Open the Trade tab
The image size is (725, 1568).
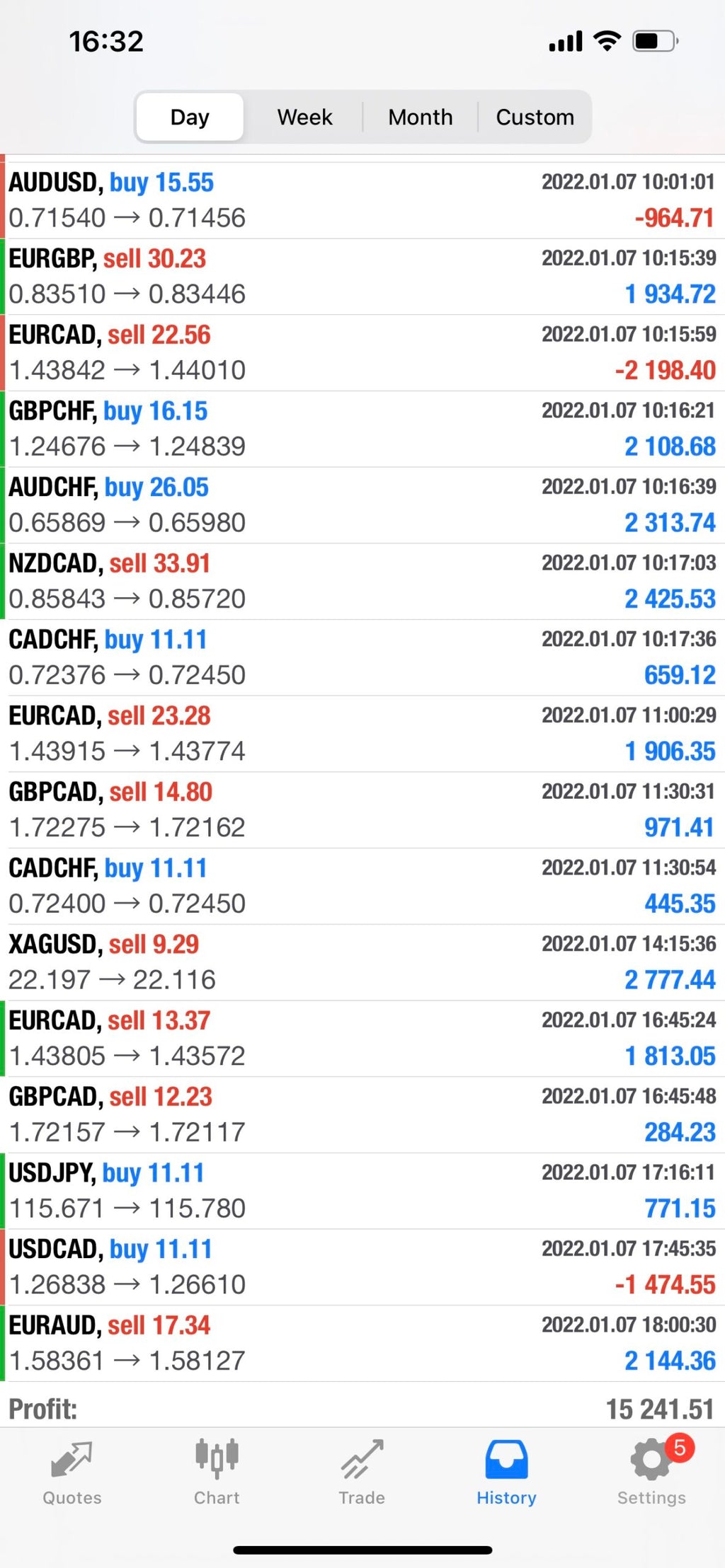click(x=362, y=1473)
